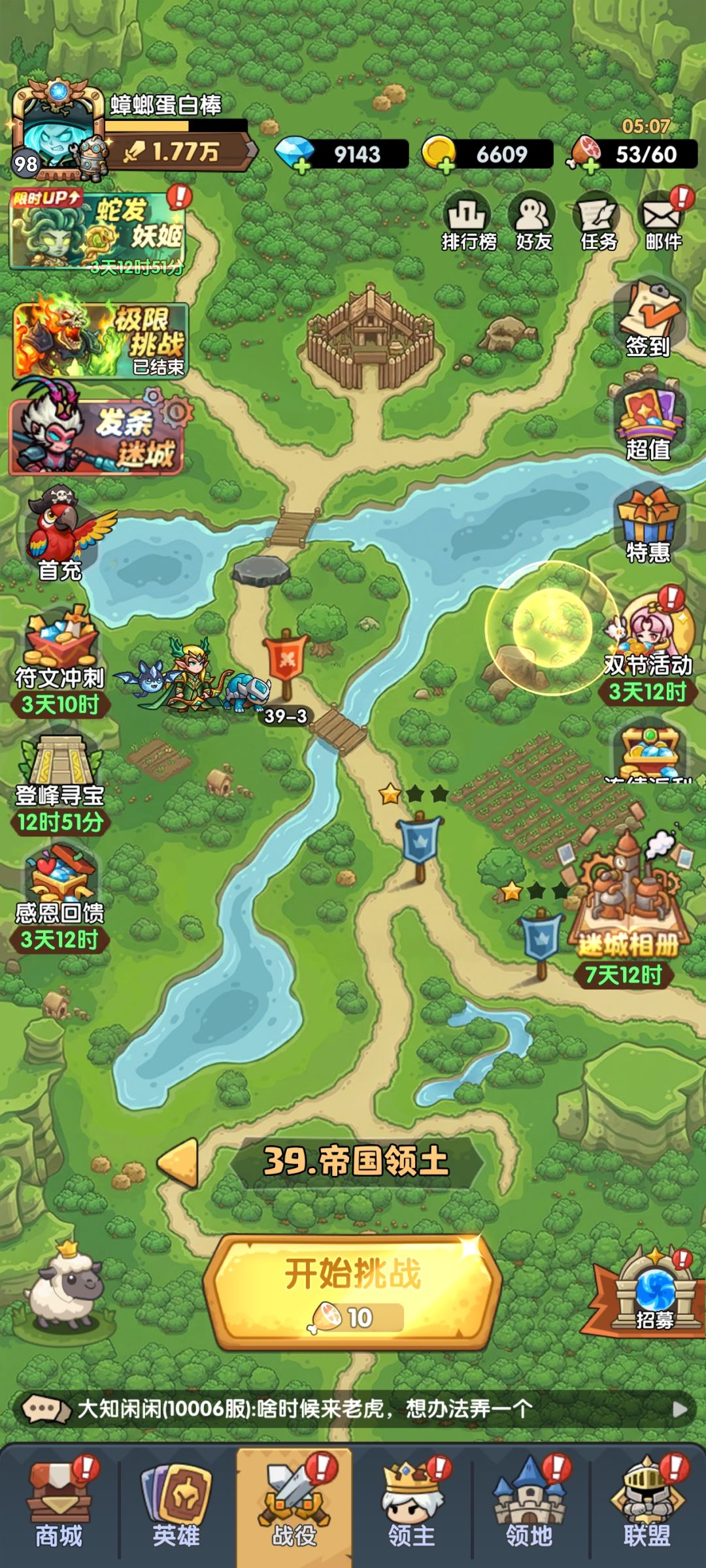View the 任务 quests

point(598,222)
